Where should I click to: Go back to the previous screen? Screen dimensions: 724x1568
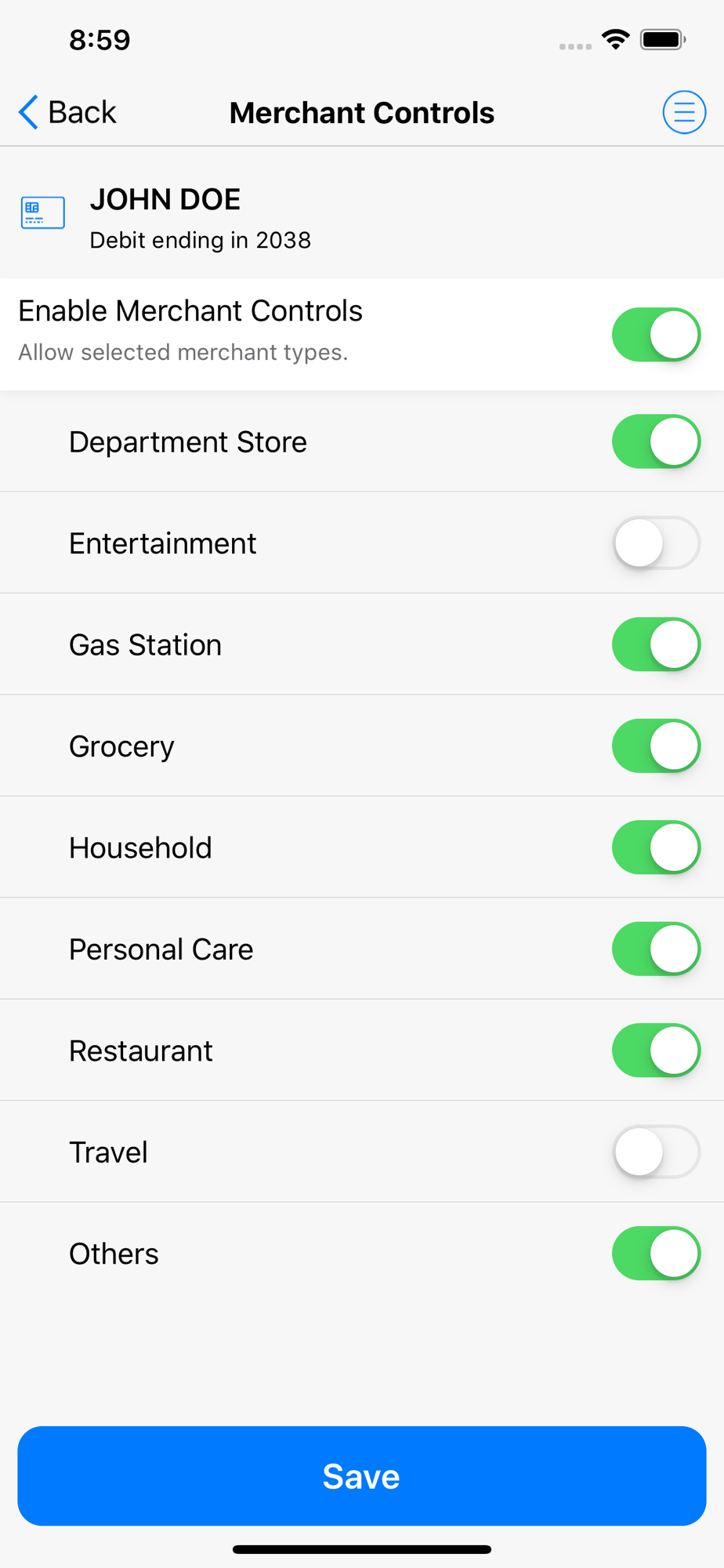coord(67,112)
